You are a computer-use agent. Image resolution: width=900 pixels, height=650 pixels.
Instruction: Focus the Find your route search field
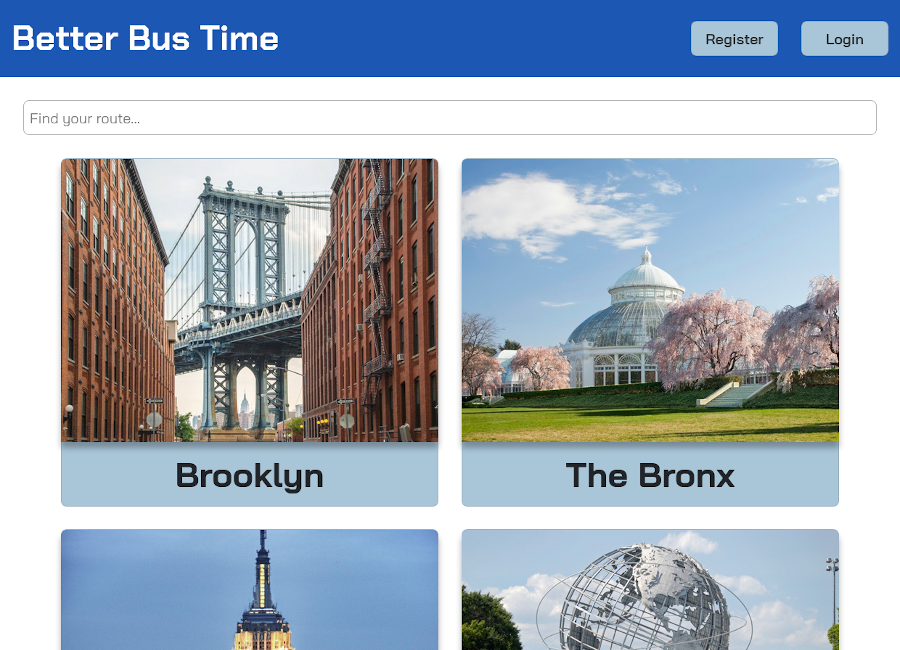(449, 118)
